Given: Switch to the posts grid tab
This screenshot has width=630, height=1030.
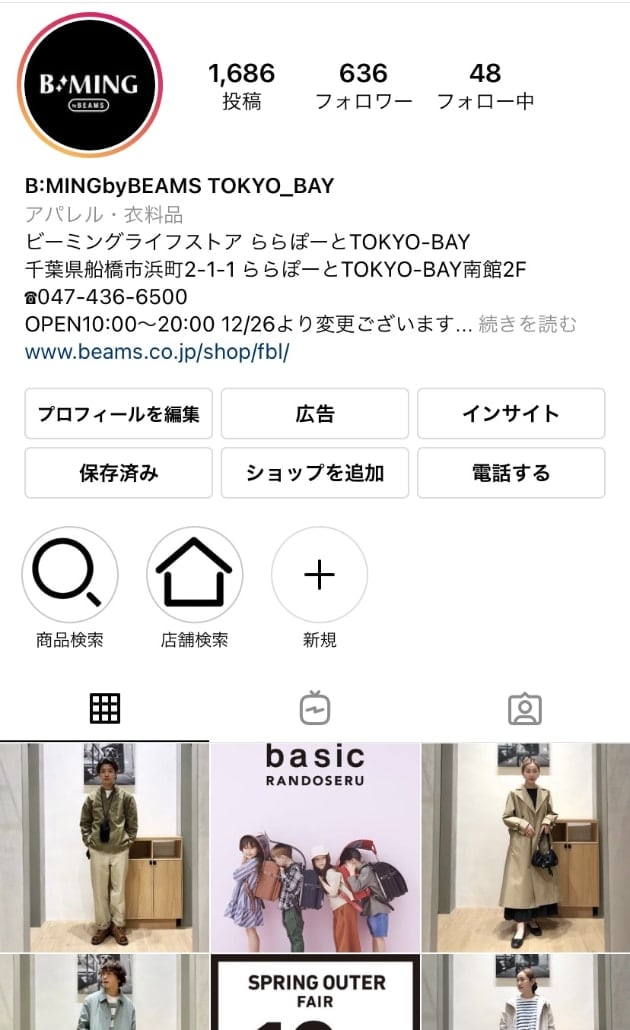Looking at the screenshot, I should pyautogui.click(x=105, y=708).
